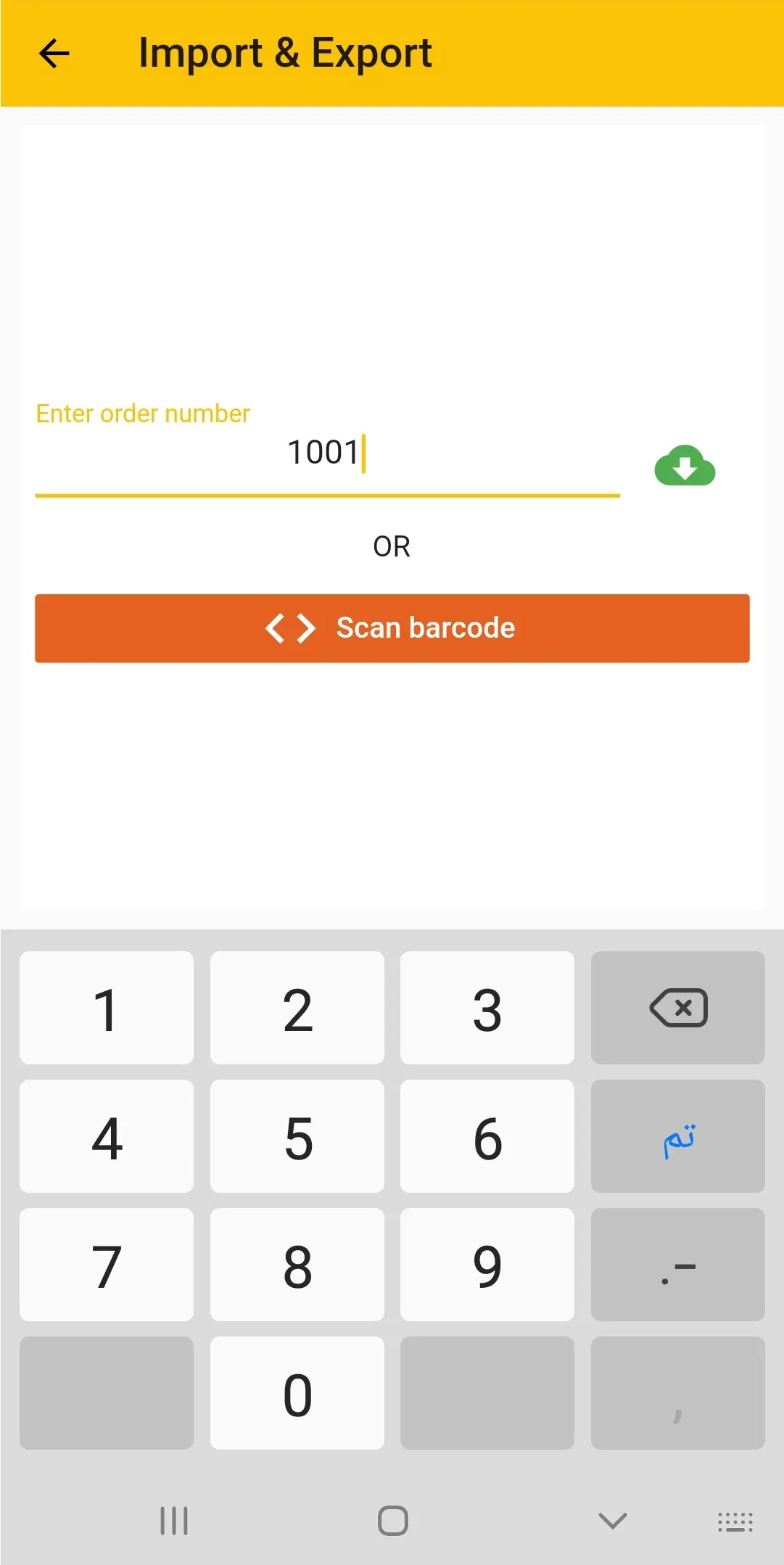This screenshot has width=784, height=1565.
Task: Delete last digit with backspace key
Action: point(677,1008)
